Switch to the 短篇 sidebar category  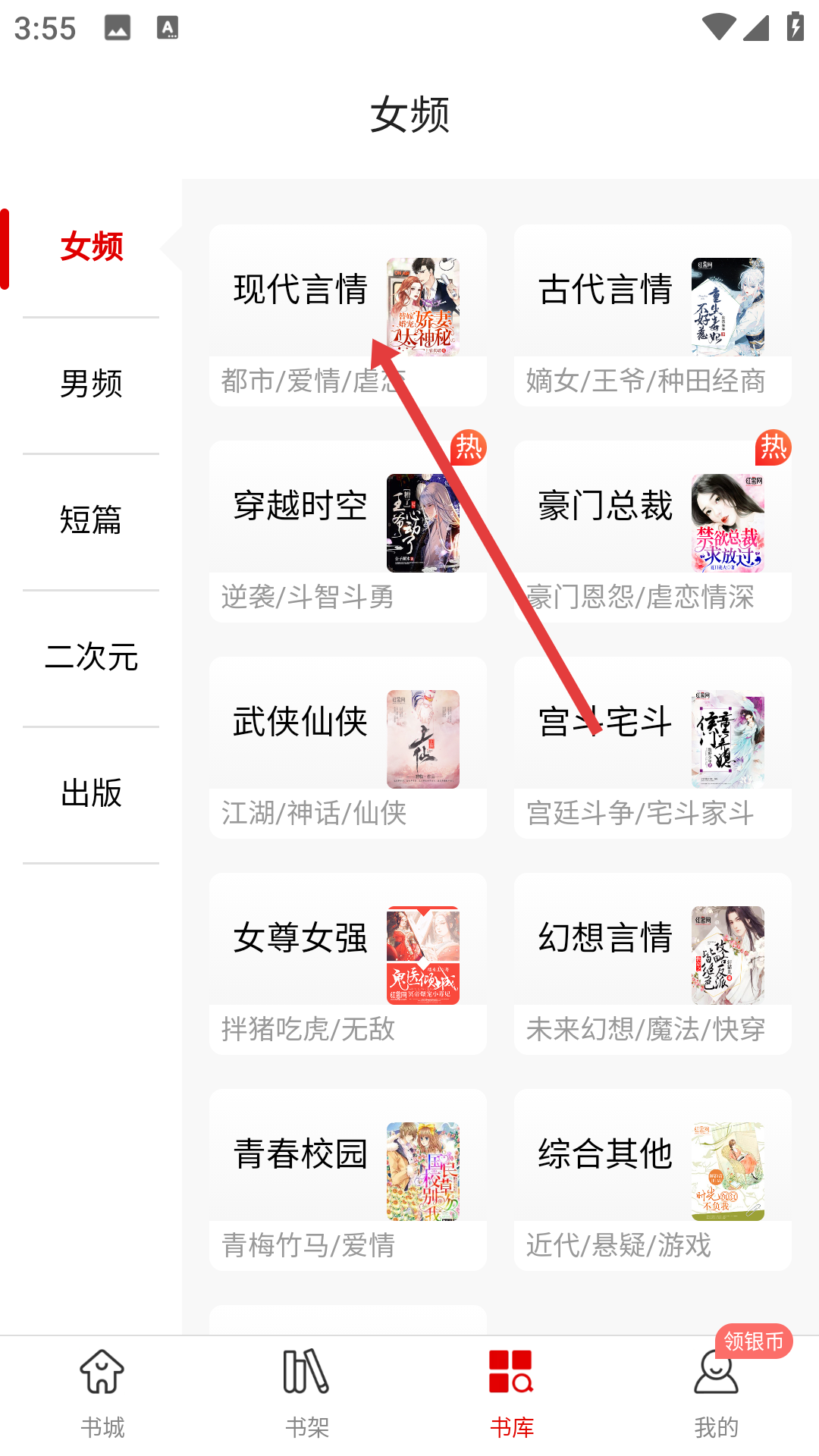(91, 520)
